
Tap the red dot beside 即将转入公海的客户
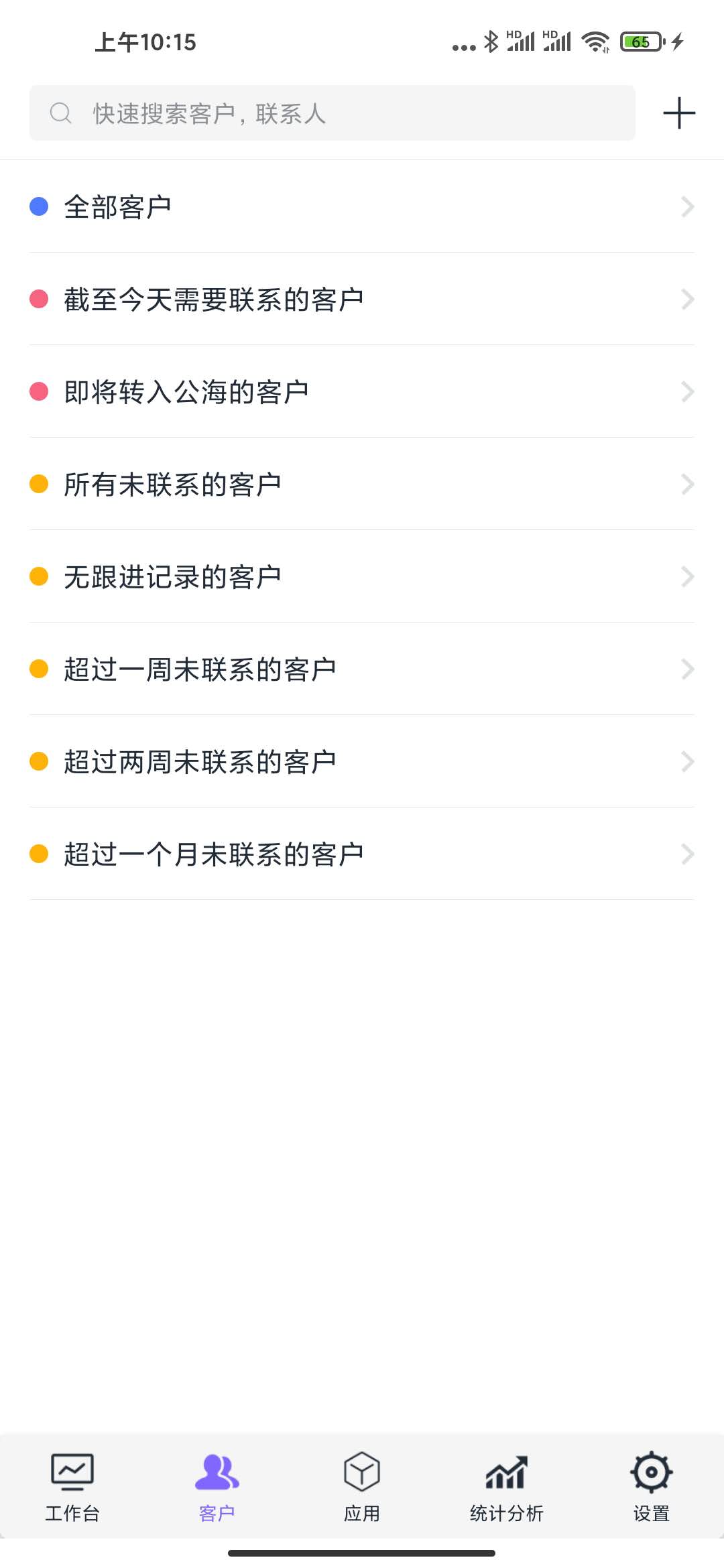click(x=39, y=392)
